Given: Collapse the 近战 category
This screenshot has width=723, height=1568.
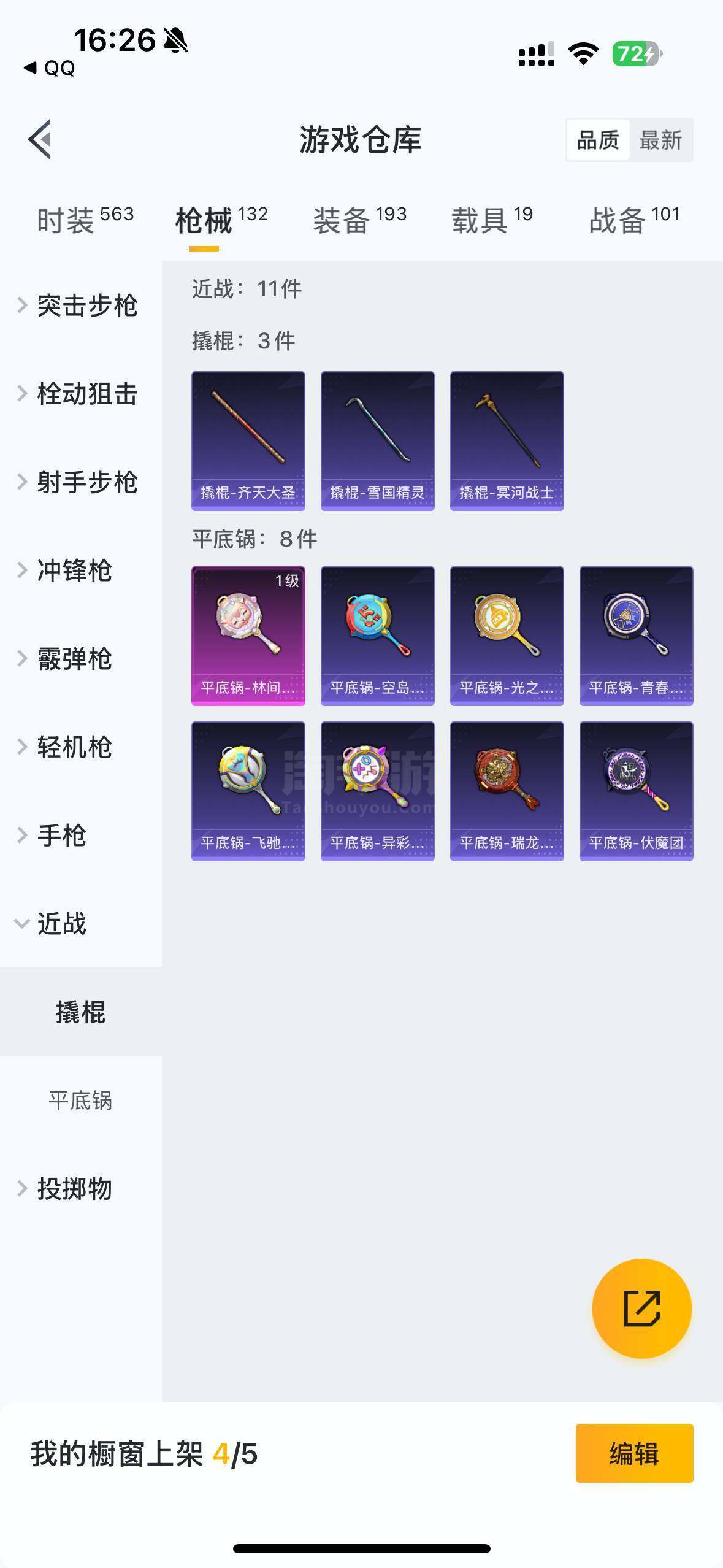Looking at the screenshot, I should [61, 924].
